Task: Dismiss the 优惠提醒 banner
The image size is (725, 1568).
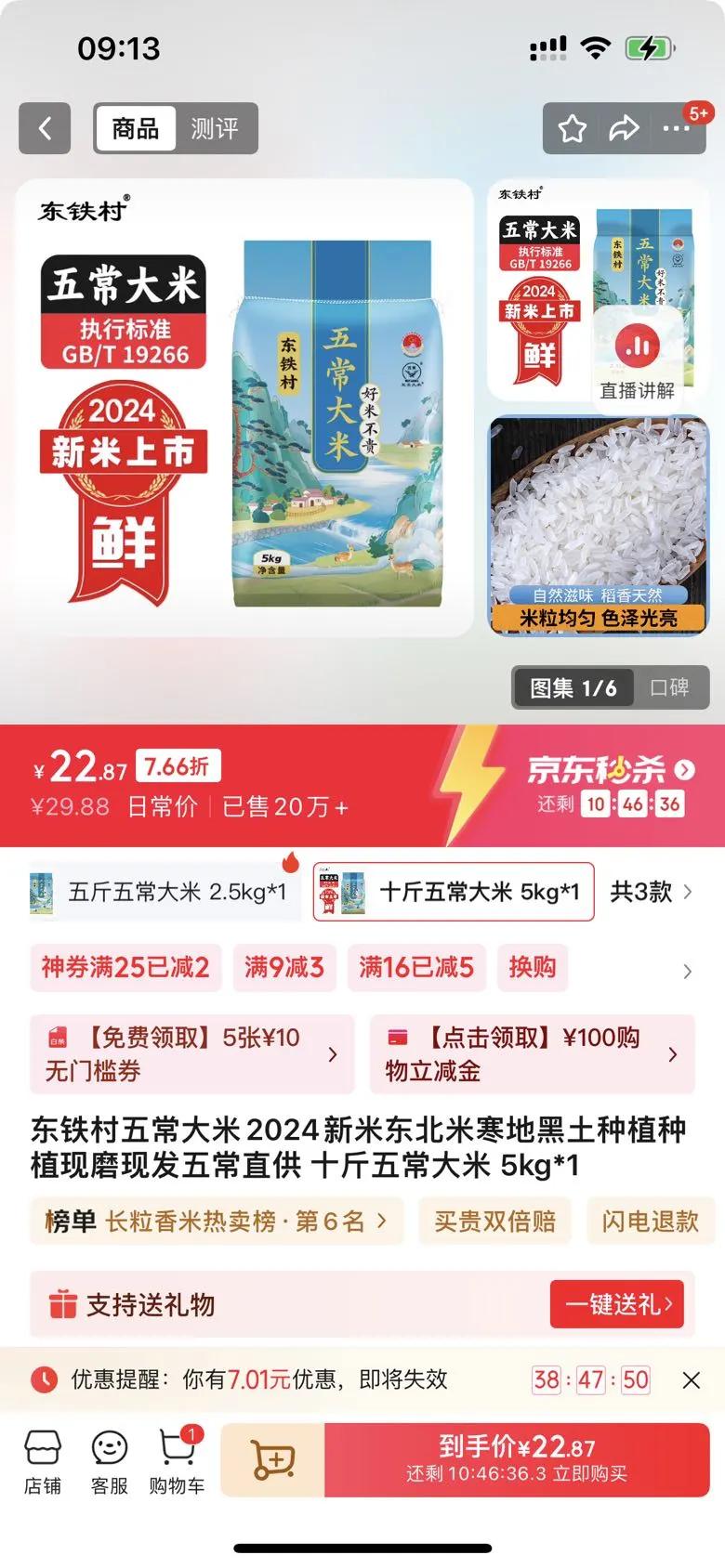Action: 691,1380
